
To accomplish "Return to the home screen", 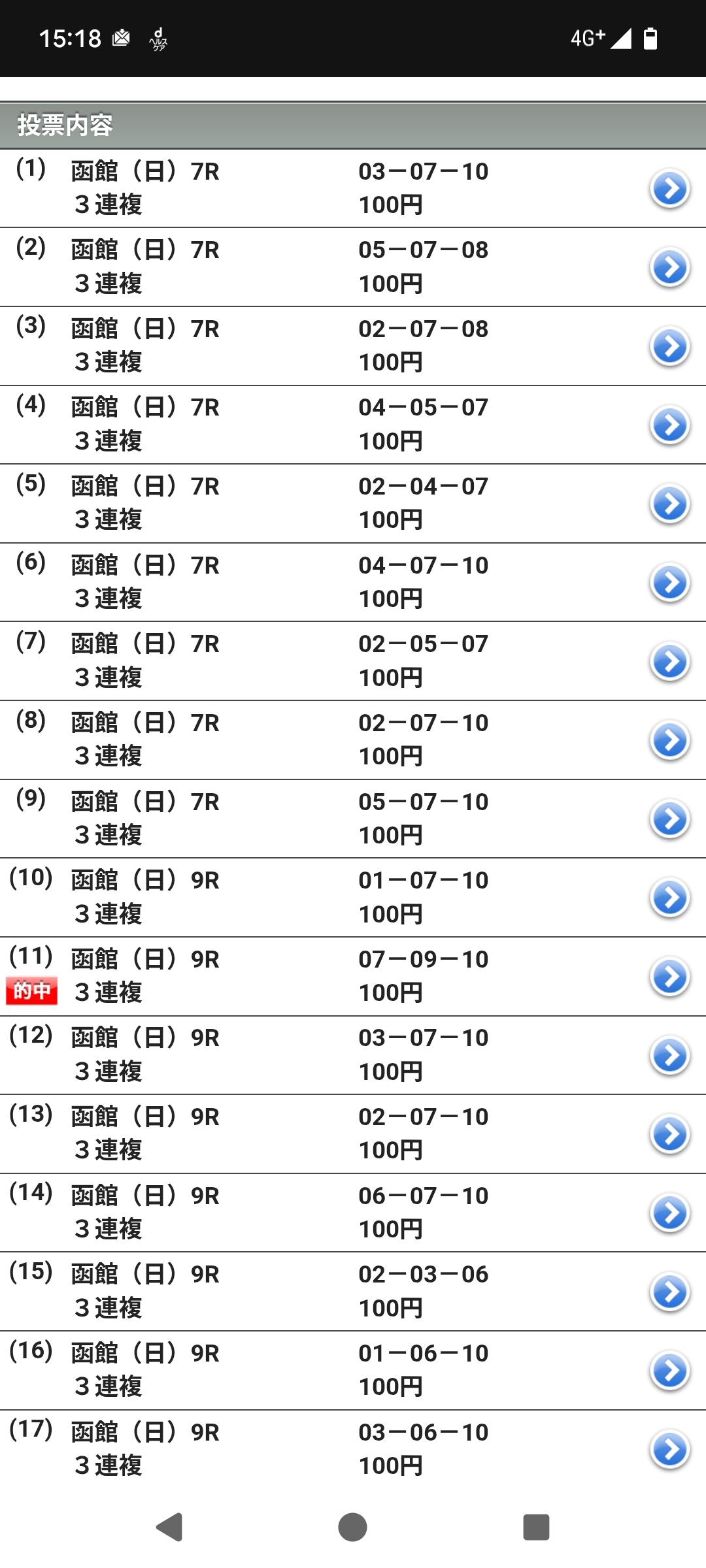I will click(x=352, y=1527).
